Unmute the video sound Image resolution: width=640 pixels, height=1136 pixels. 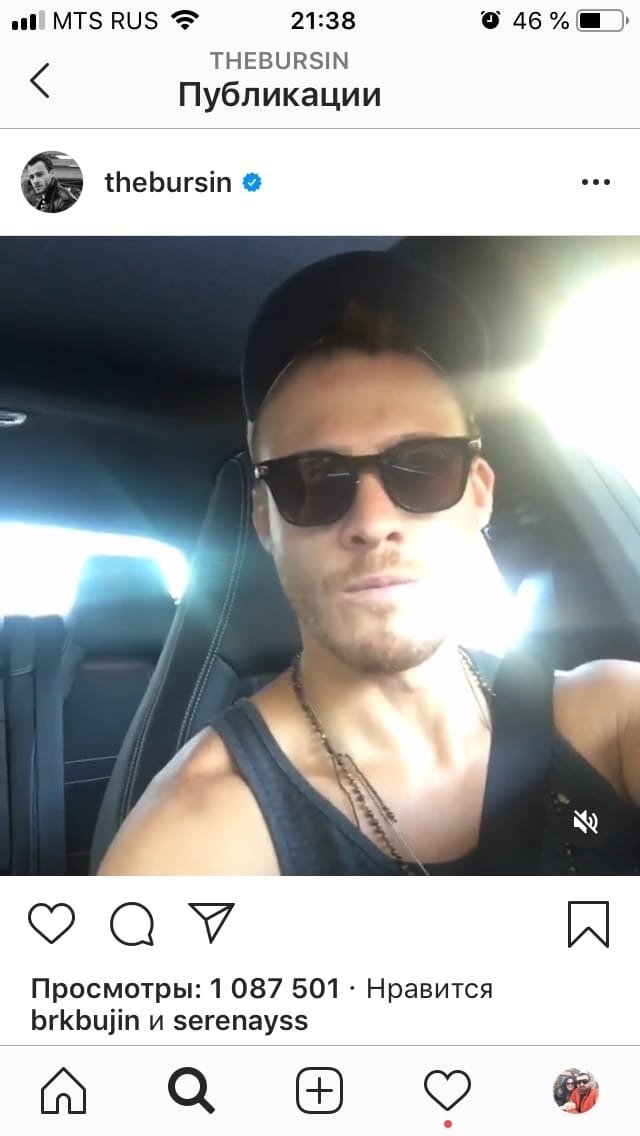(585, 822)
